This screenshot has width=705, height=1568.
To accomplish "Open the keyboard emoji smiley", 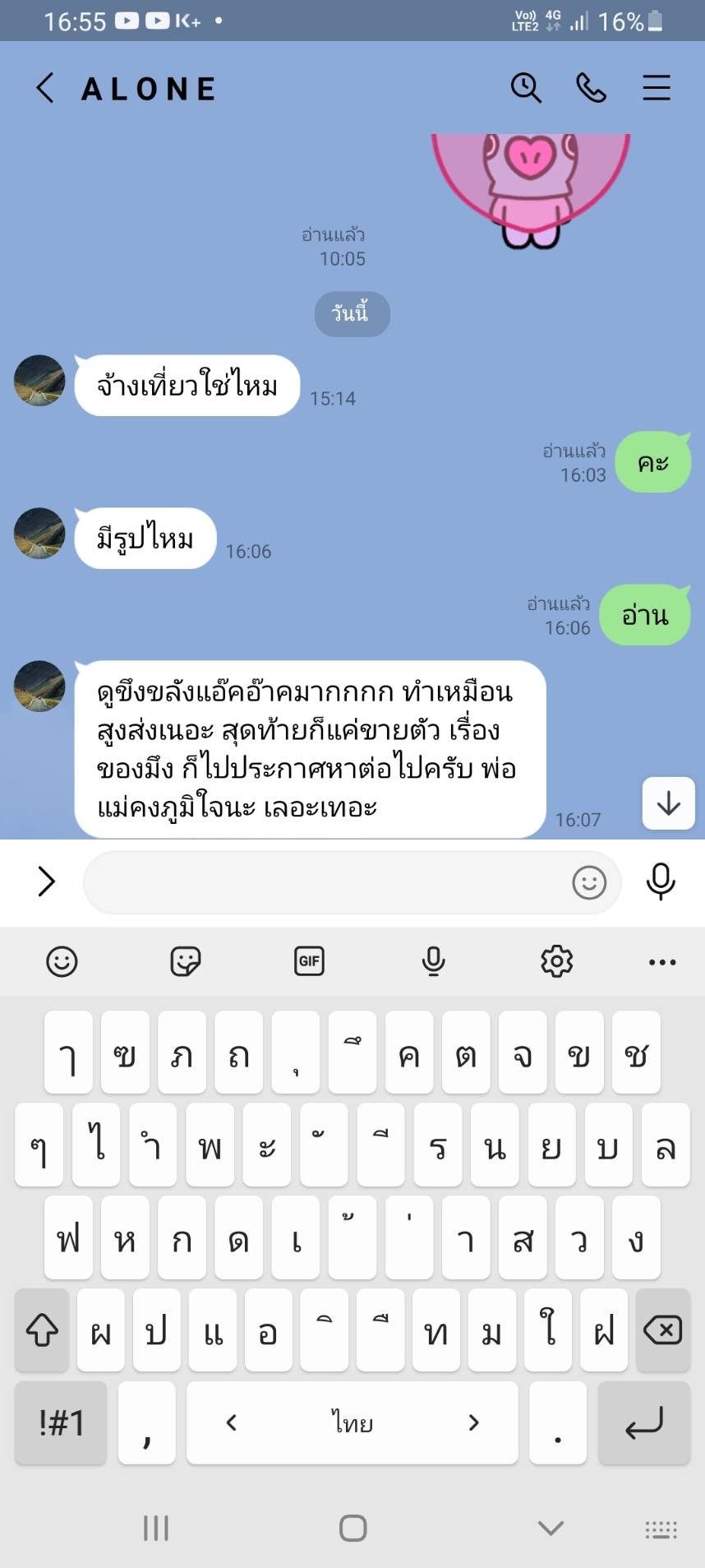I will click(x=62, y=961).
